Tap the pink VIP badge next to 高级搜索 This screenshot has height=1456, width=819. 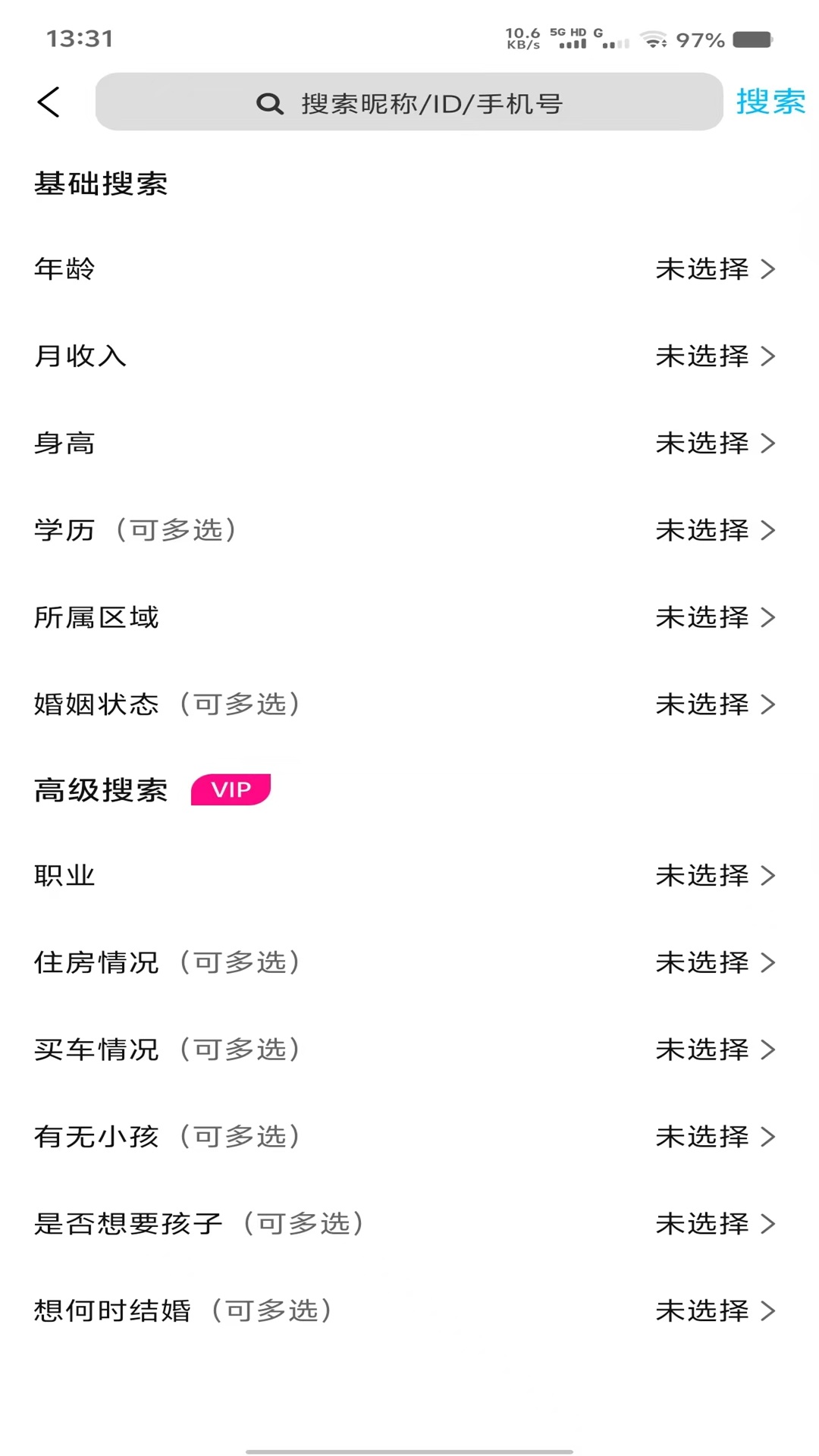click(231, 789)
